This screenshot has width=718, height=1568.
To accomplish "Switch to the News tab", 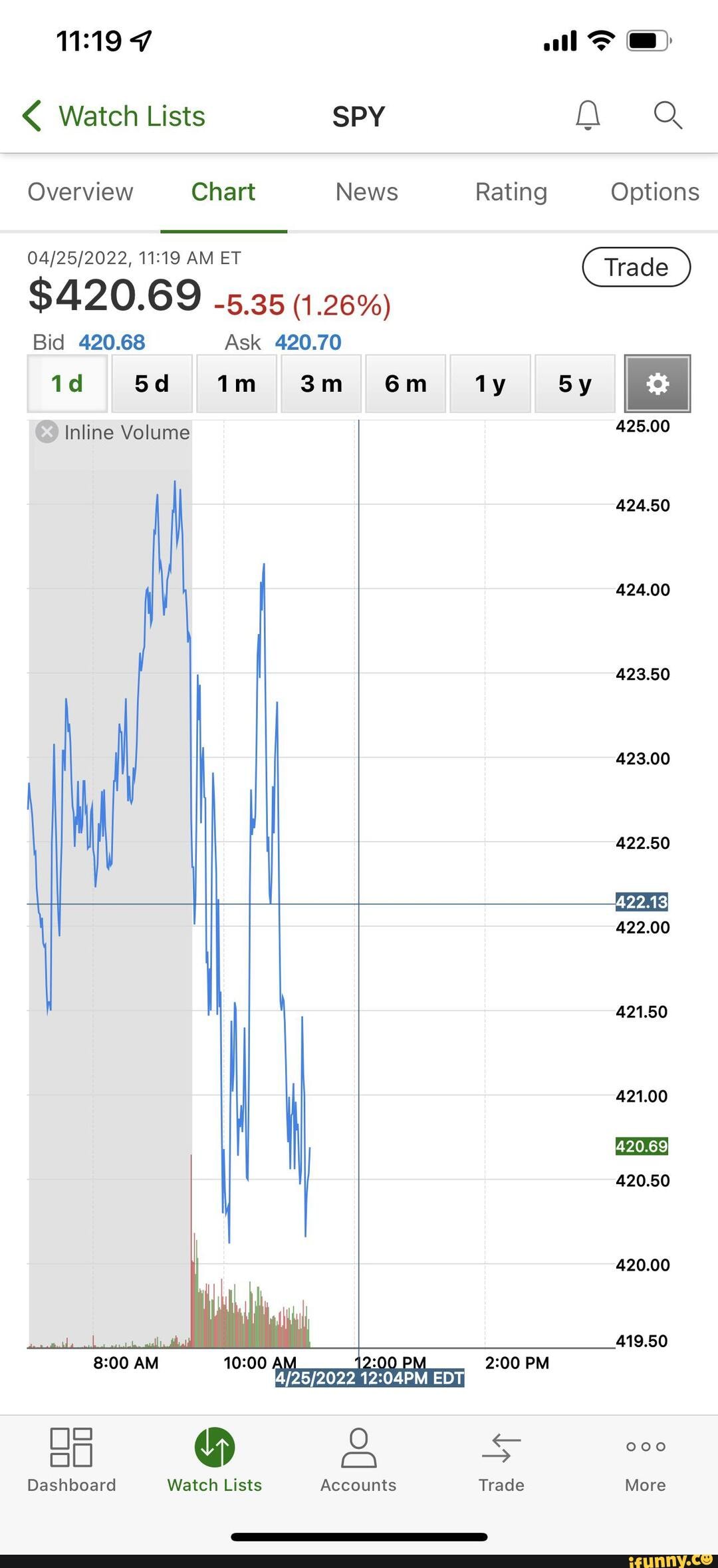I will [x=366, y=192].
